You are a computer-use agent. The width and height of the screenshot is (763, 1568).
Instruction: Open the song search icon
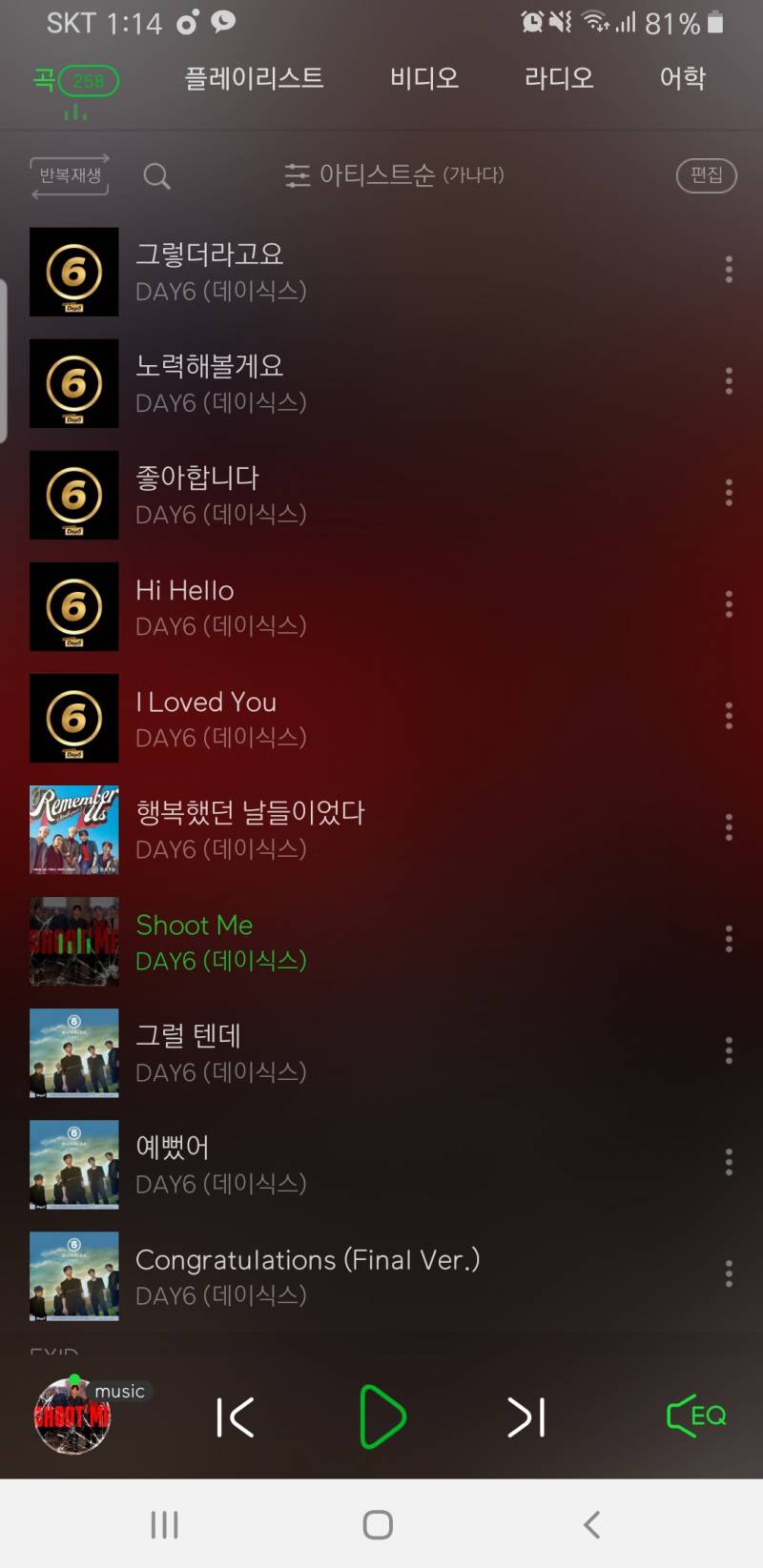(x=156, y=176)
